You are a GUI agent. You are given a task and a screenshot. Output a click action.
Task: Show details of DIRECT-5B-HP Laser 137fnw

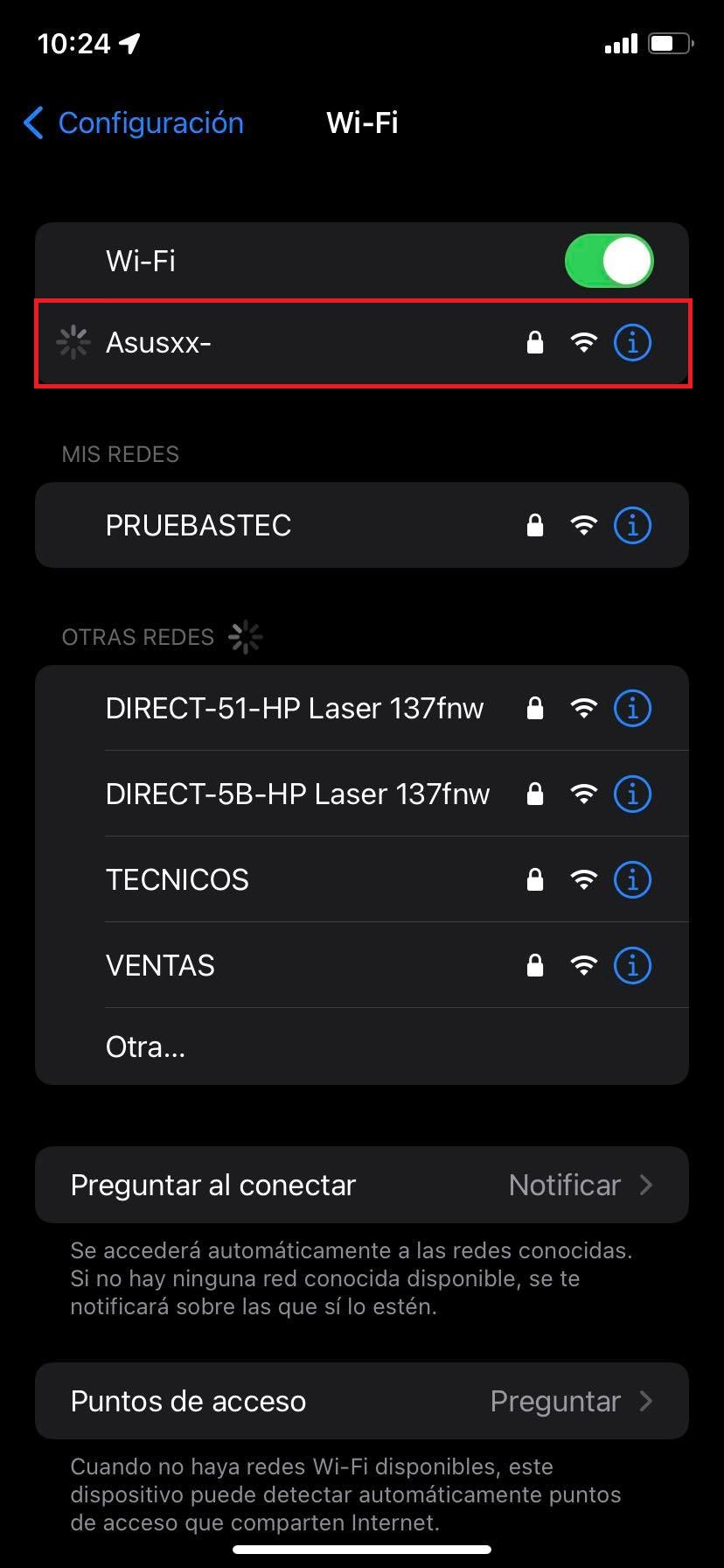click(x=632, y=794)
